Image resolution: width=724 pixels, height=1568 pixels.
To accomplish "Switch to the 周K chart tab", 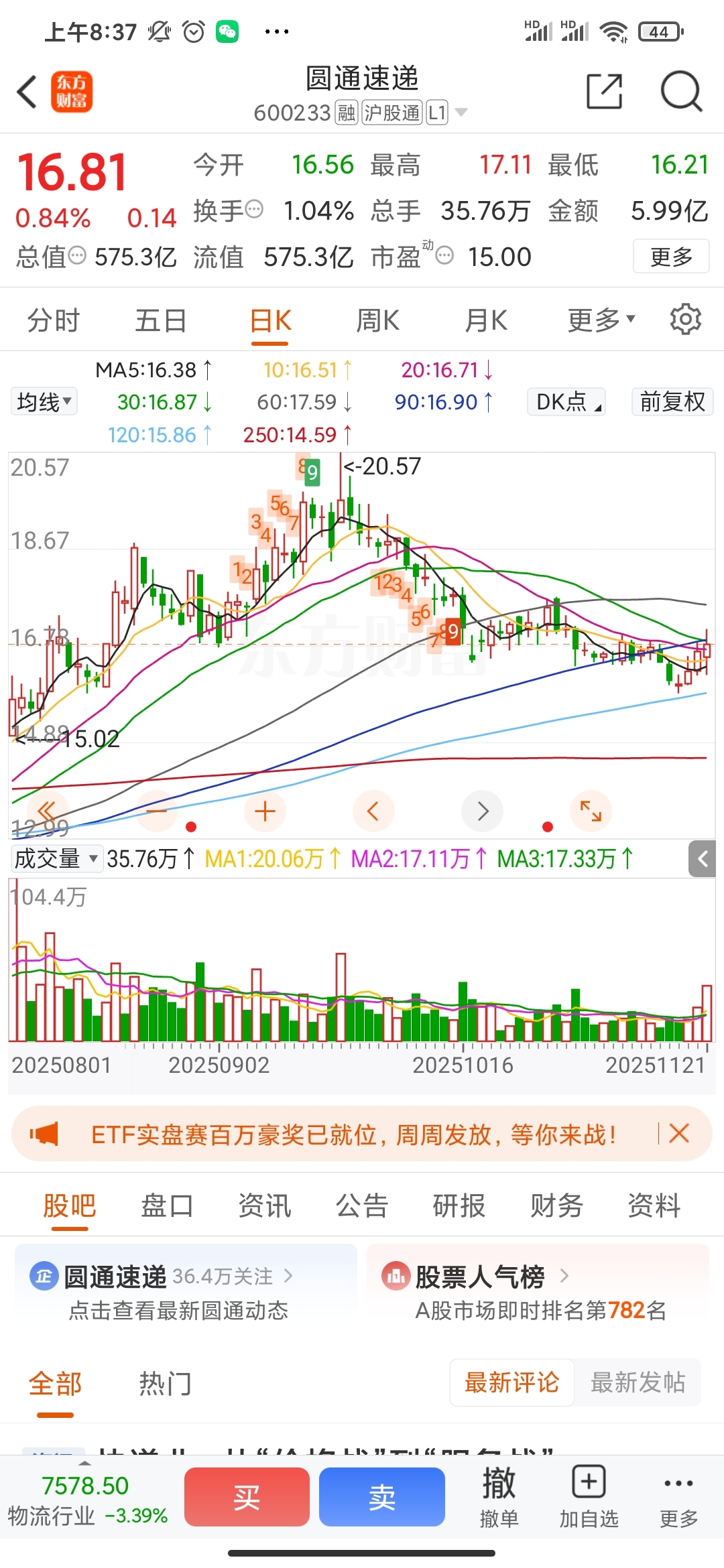I will coord(378,320).
